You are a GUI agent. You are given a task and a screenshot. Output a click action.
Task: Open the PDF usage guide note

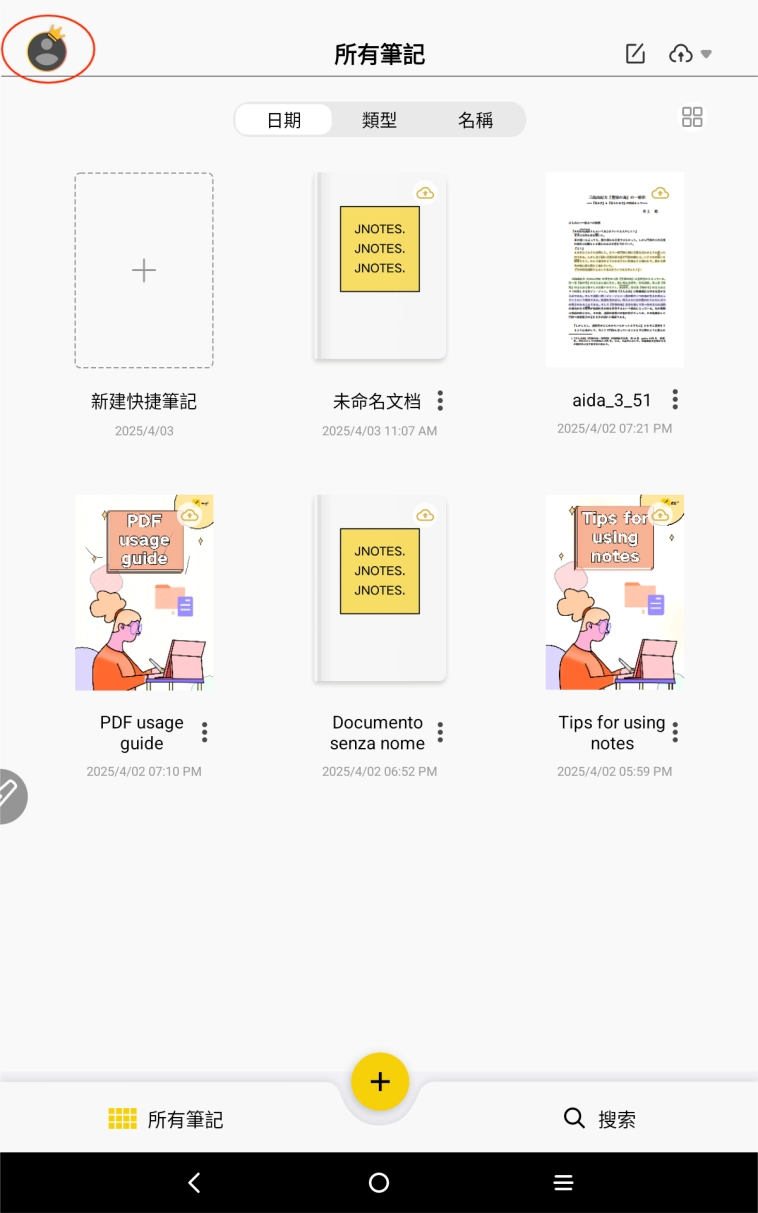click(144, 592)
